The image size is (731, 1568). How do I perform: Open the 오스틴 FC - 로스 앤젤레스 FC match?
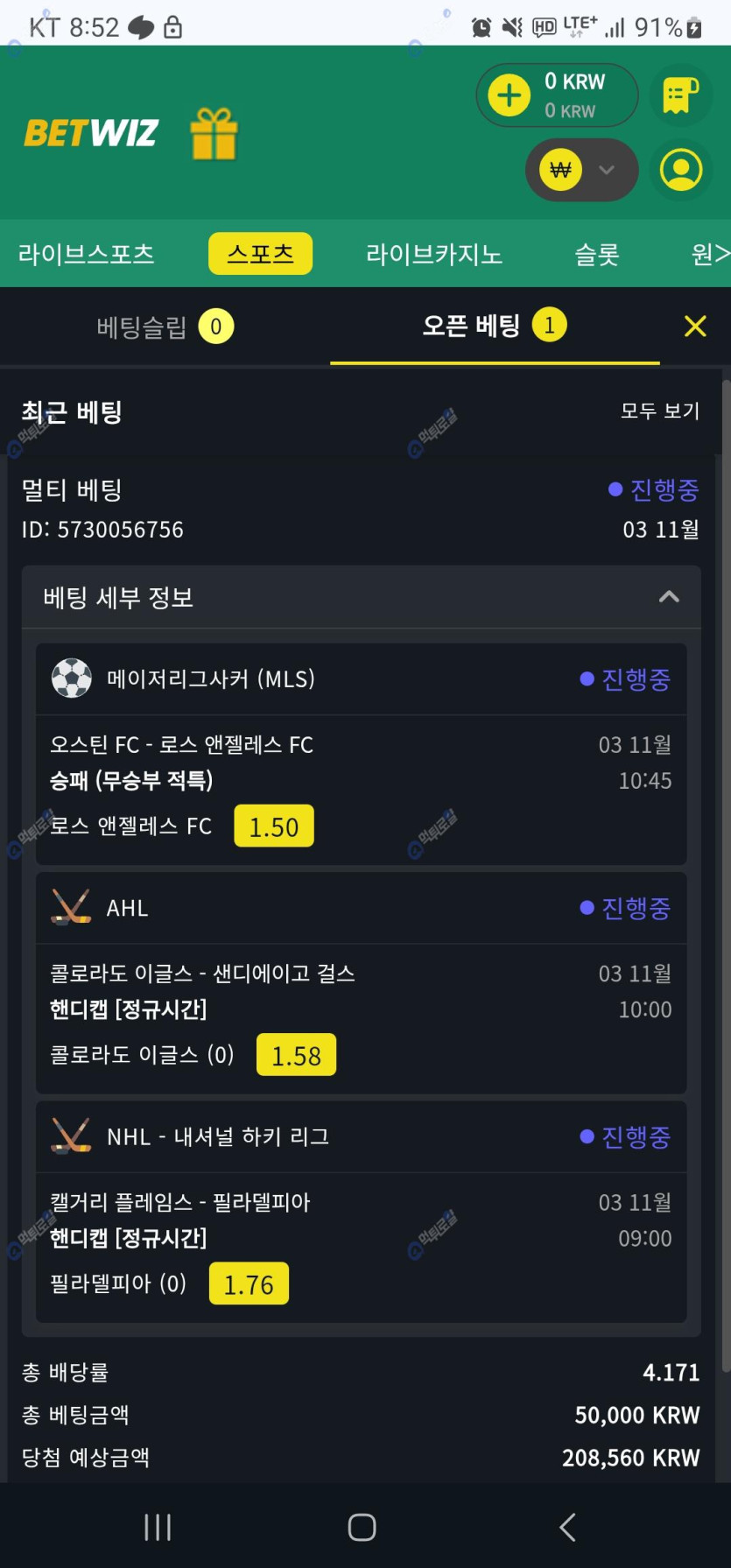point(181,744)
